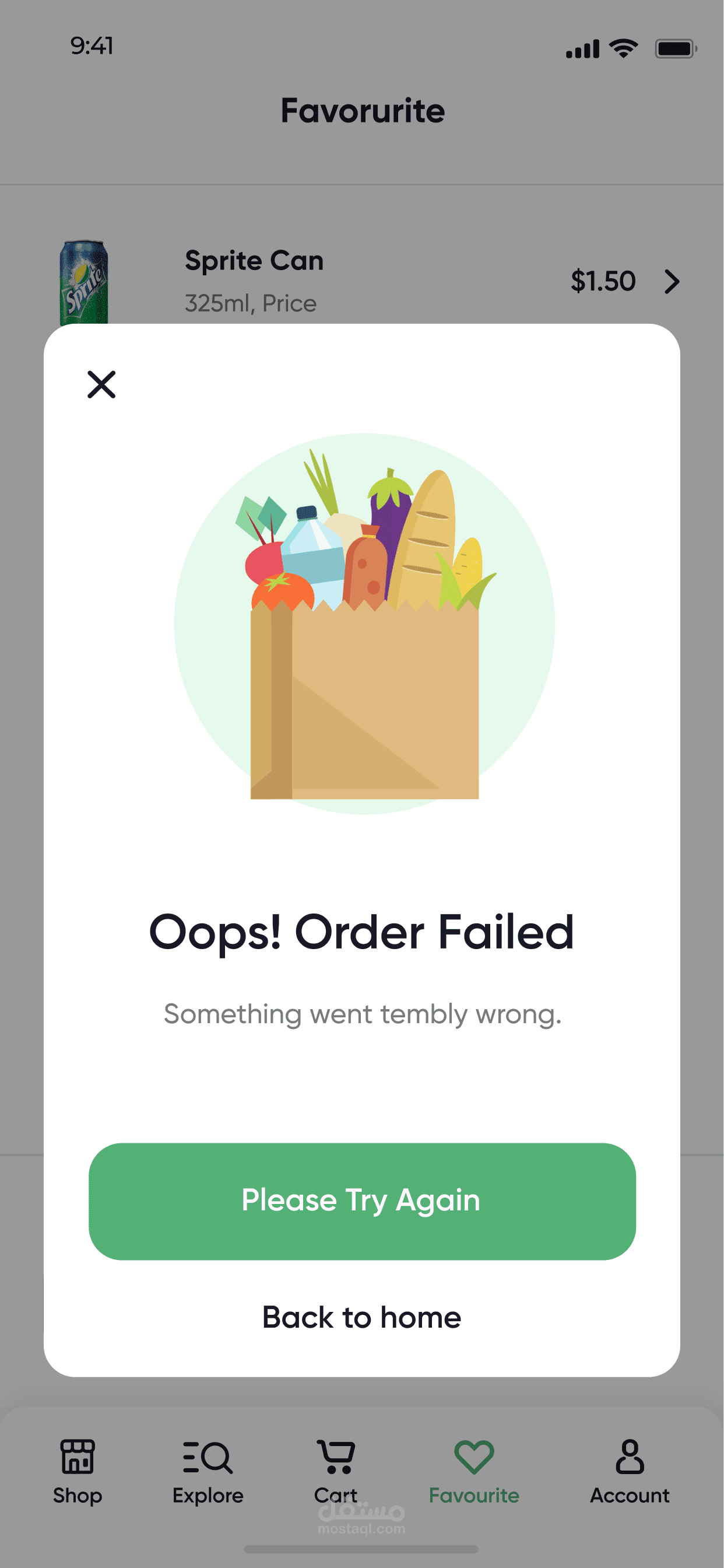724x1568 pixels.
Task: Open the Explore tab
Action: (208, 1471)
